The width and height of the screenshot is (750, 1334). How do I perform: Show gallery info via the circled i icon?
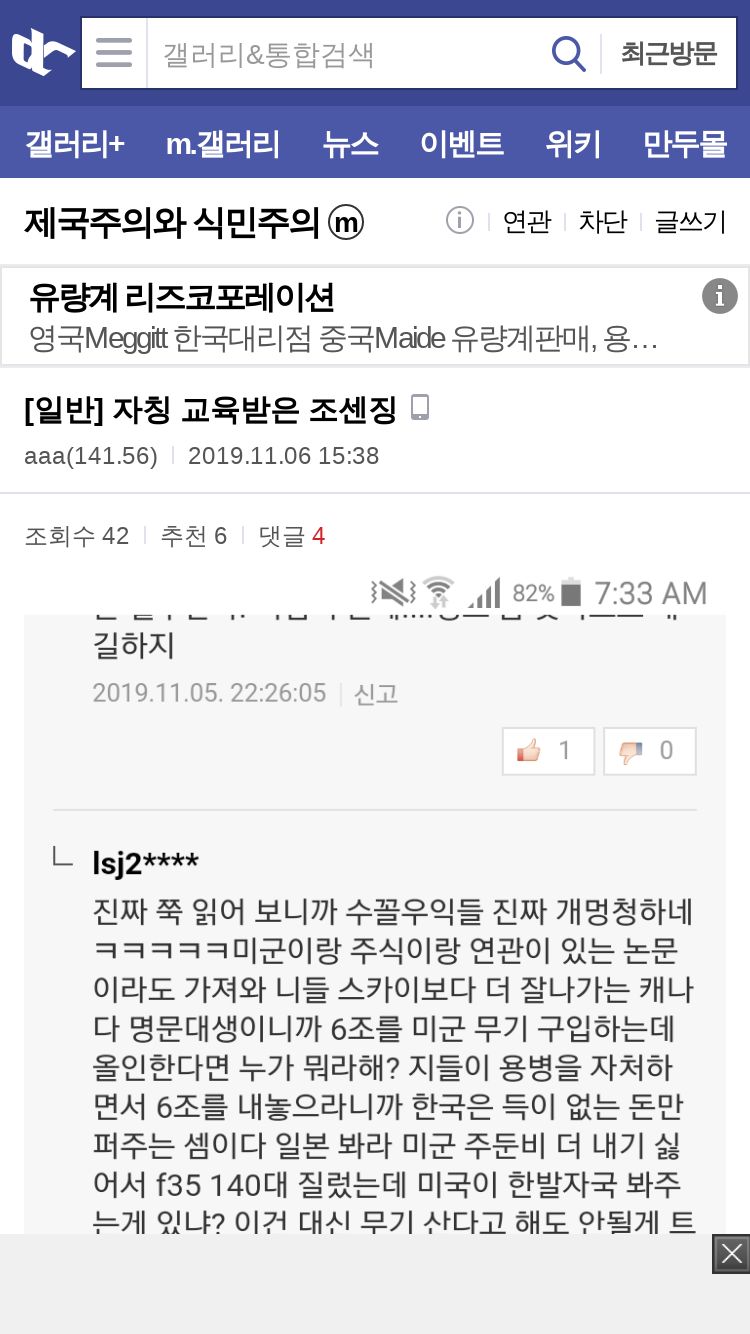click(459, 220)
